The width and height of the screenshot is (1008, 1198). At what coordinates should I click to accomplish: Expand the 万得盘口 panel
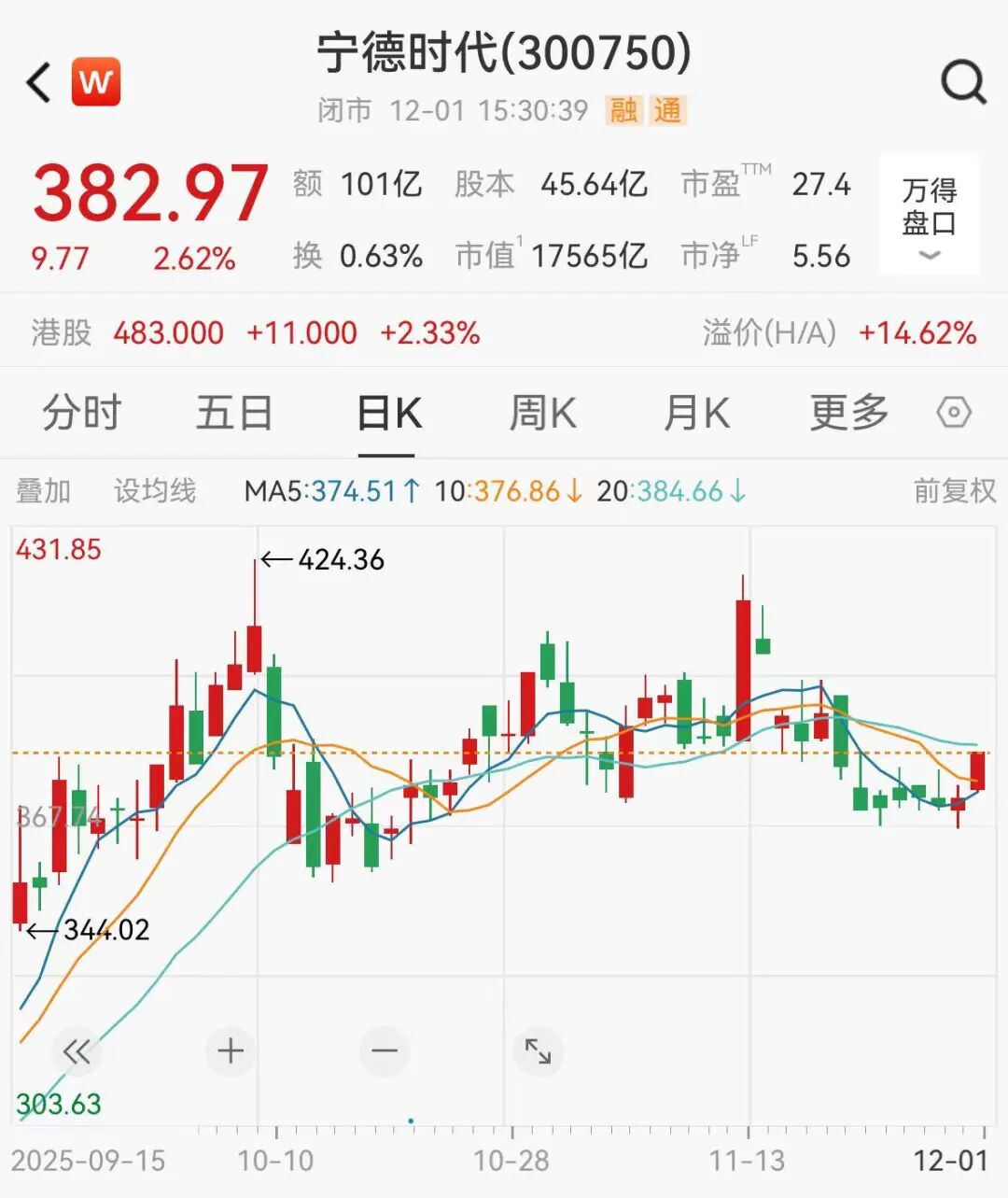tap(930, 217)
